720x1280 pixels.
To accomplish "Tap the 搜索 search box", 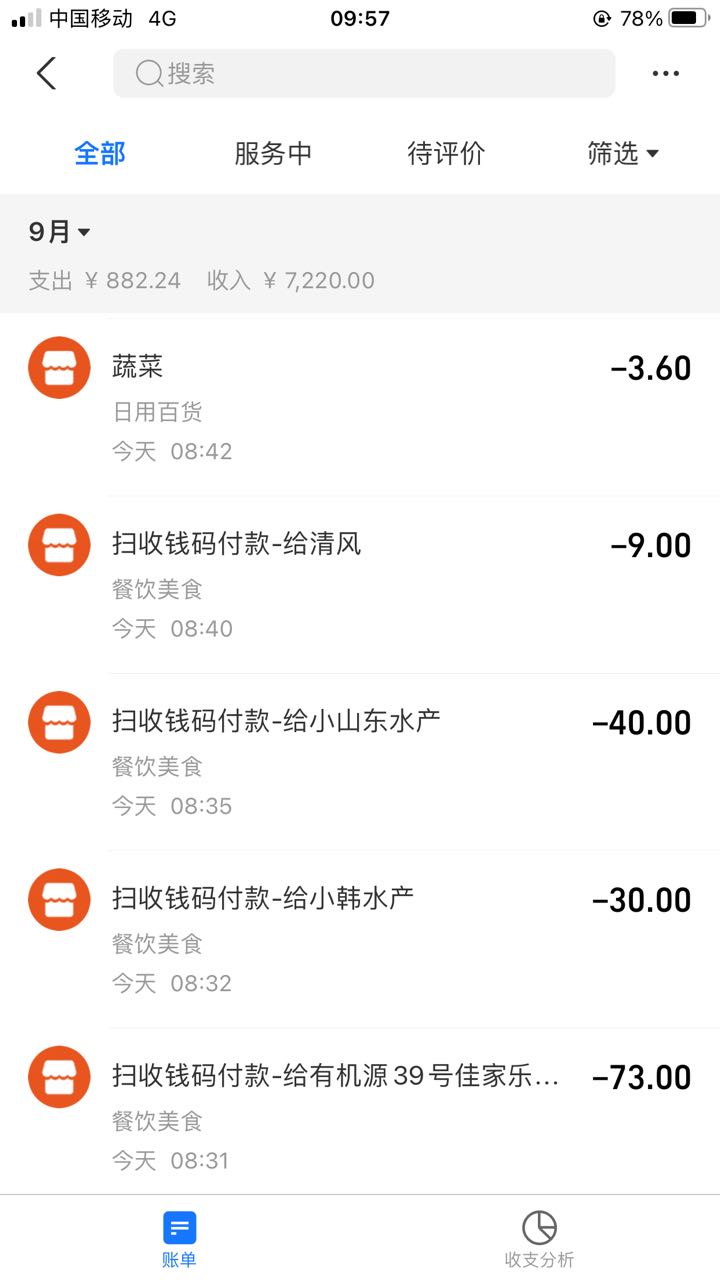I will click(x=364, y=73).
